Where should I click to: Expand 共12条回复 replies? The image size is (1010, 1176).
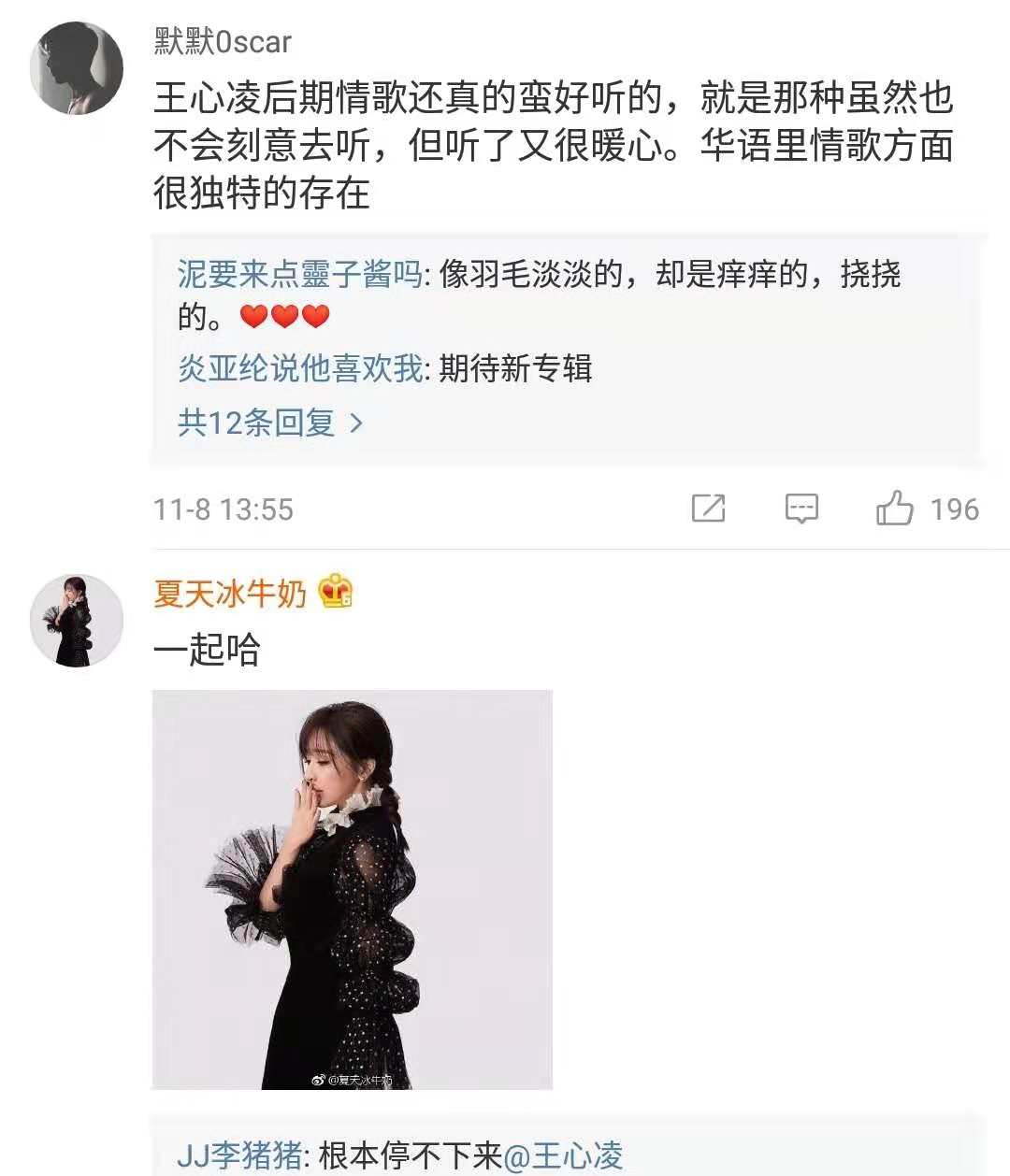[x=269, y=423]
